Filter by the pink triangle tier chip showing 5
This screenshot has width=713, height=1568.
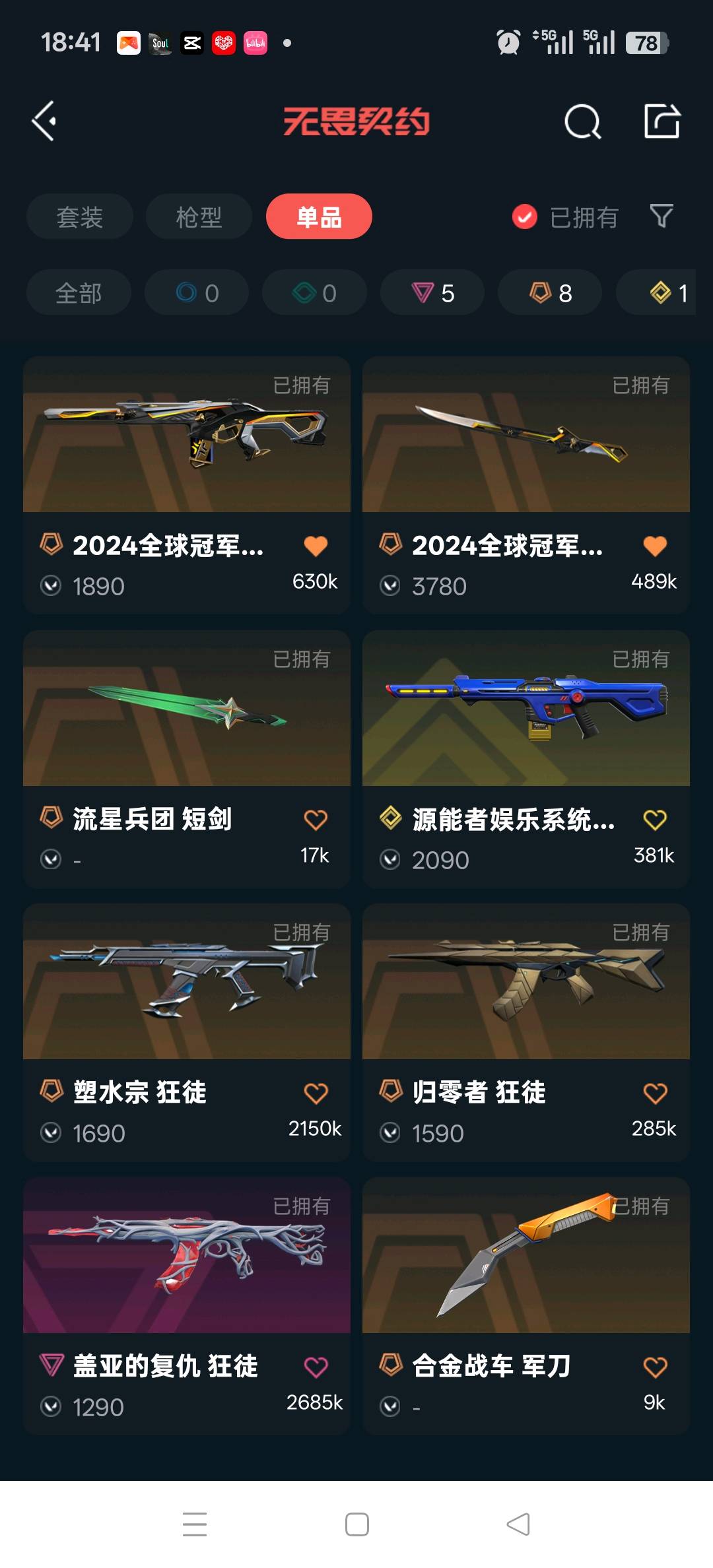[x=432, y=292]
